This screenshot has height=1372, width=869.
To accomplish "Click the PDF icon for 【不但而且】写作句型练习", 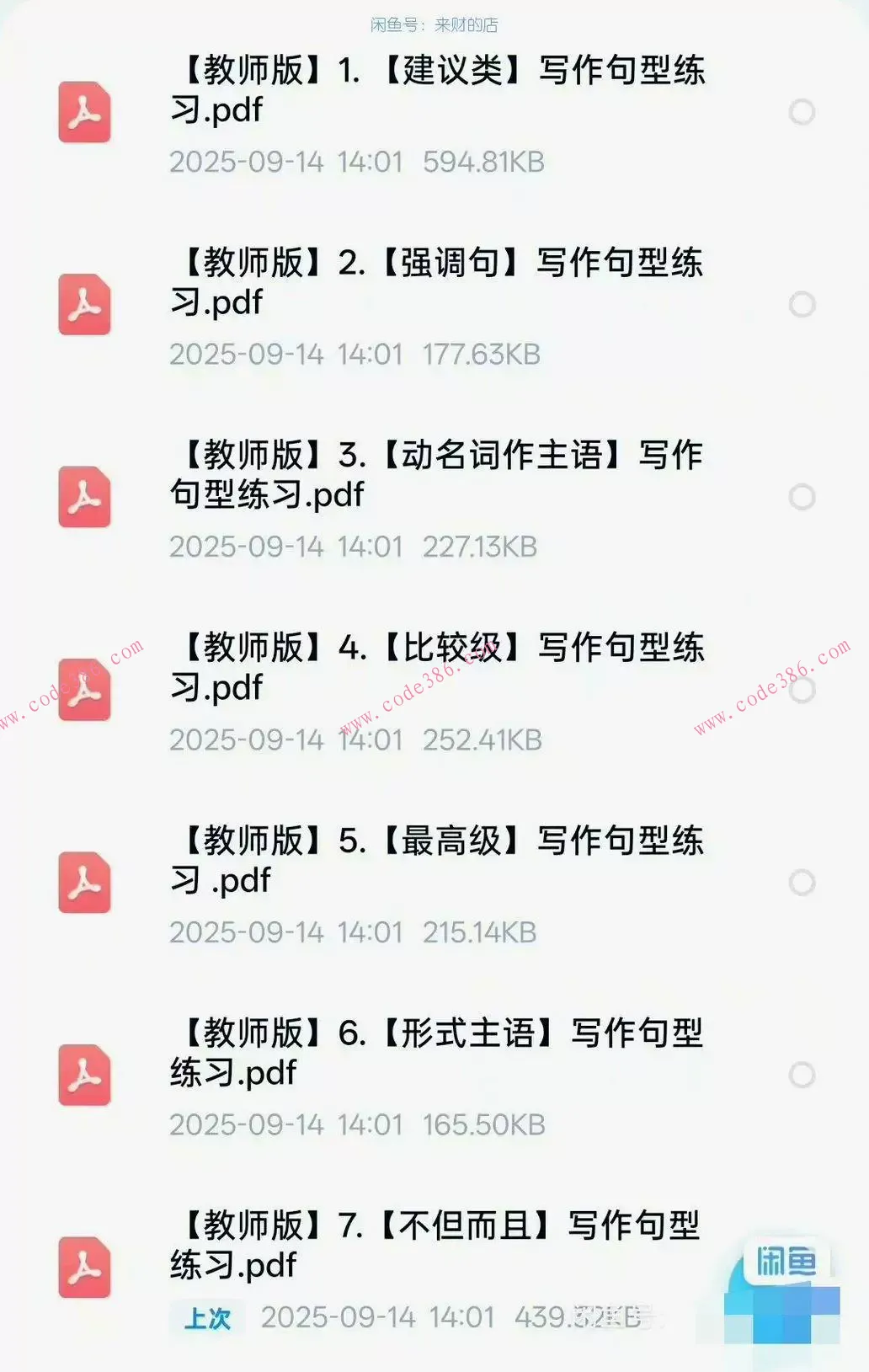I will (83, 1266).
